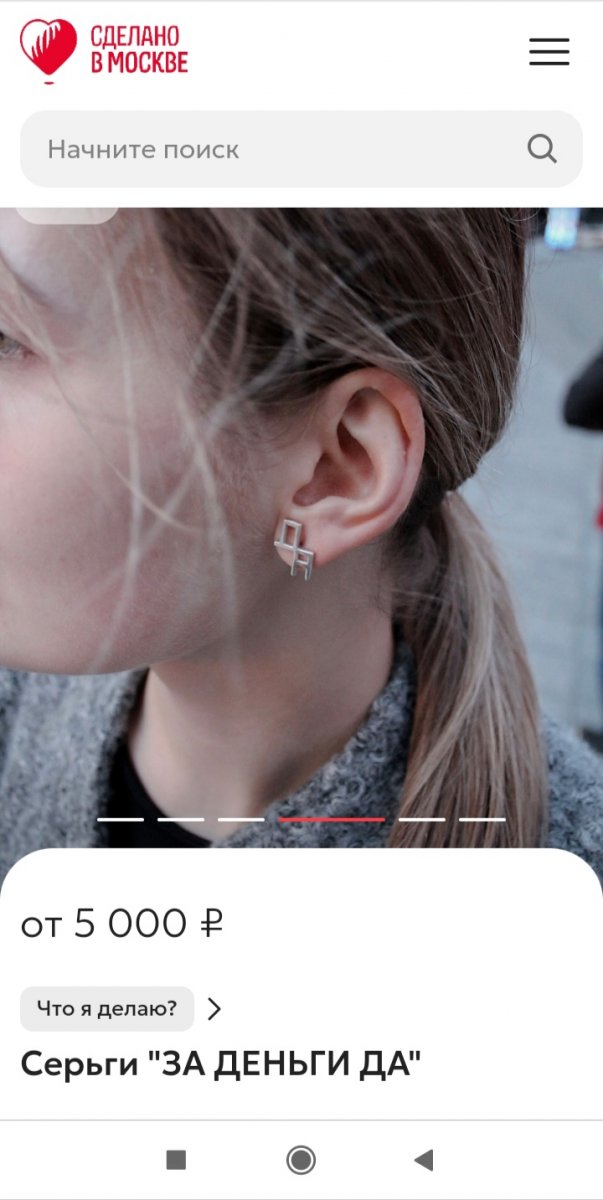This screenshot has height=1200, width=603.
Task: Go back with system back button
Action: (x=424, y=1160)
